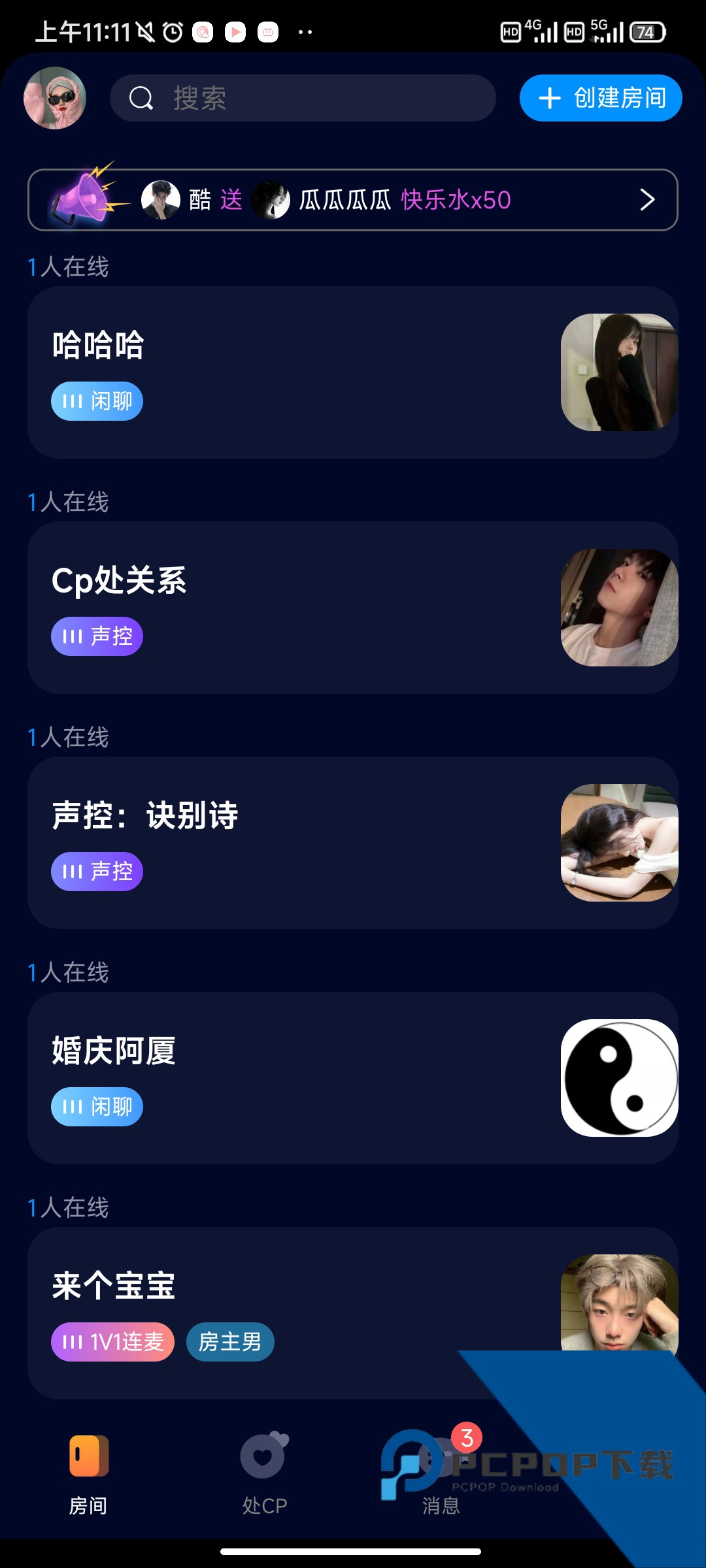Tap the yin-yang avatar of 婚庆阿厦 room
Image resolution: width=706 pixels, height=1568 pixels.
coord(618,1078)
